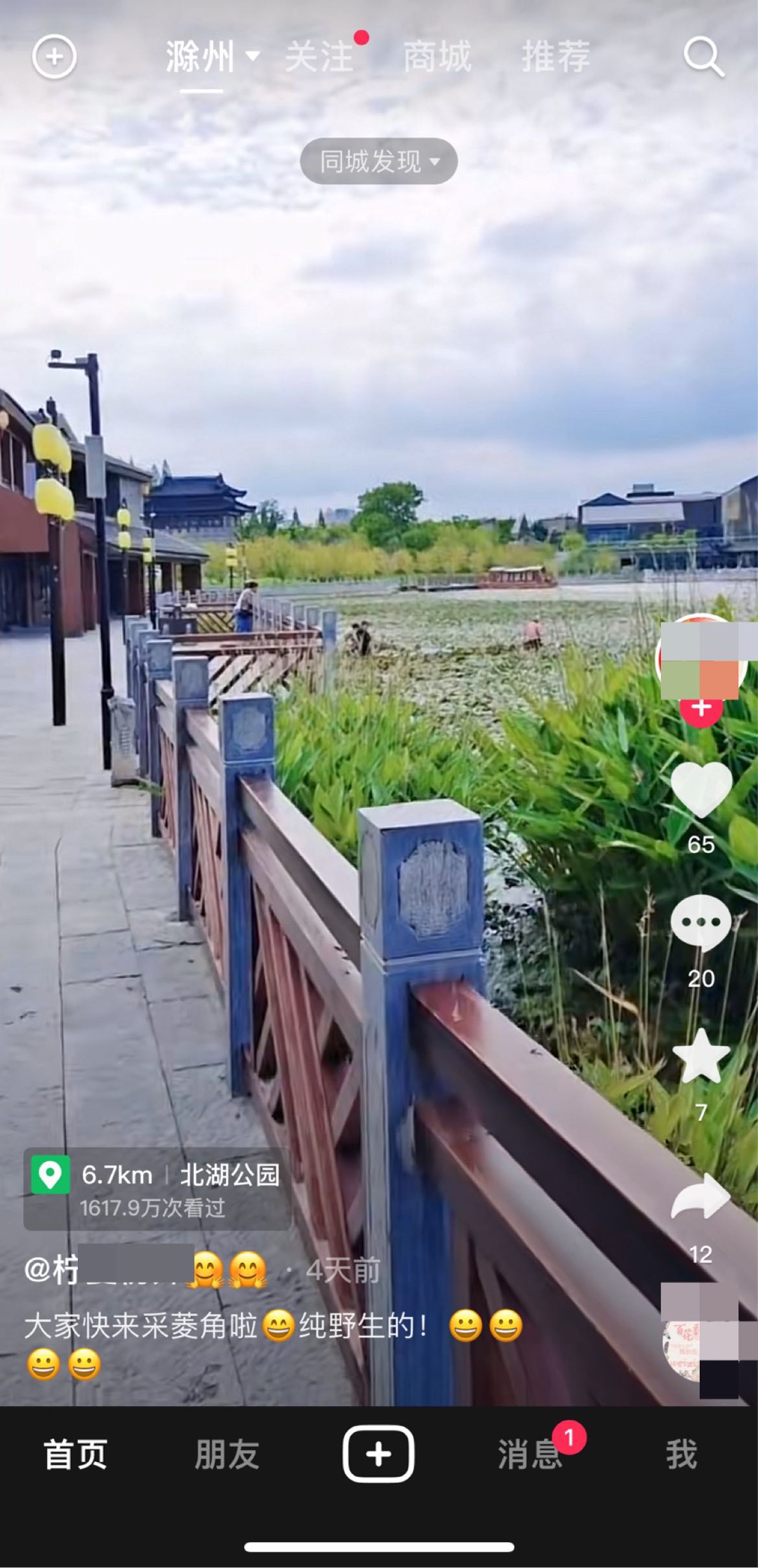This screenshot has width=758, height=1568.
Task: Open the creator's profile avatar
Action: (x=701, y=656)
